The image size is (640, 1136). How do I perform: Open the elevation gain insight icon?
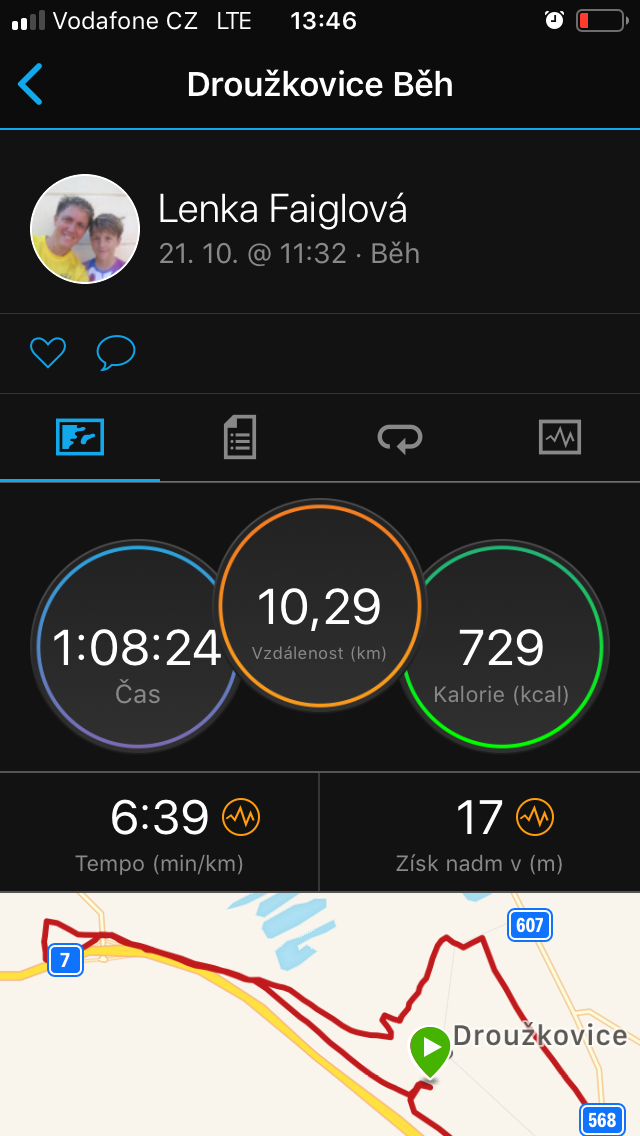click(535, 818)
